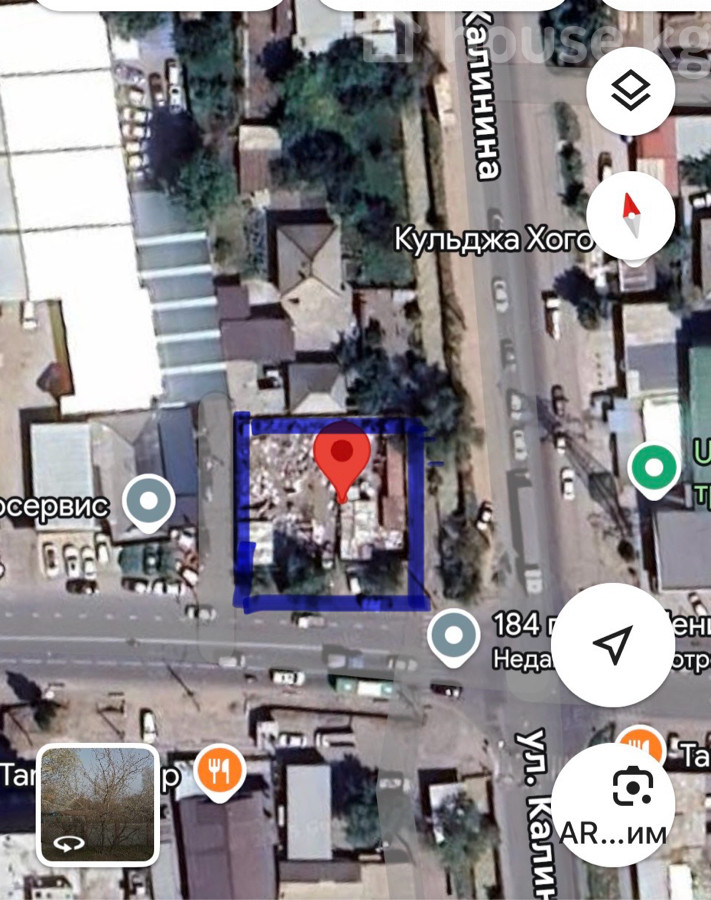Center the map on my location
The image size is (711, 900).
point(612,645)
